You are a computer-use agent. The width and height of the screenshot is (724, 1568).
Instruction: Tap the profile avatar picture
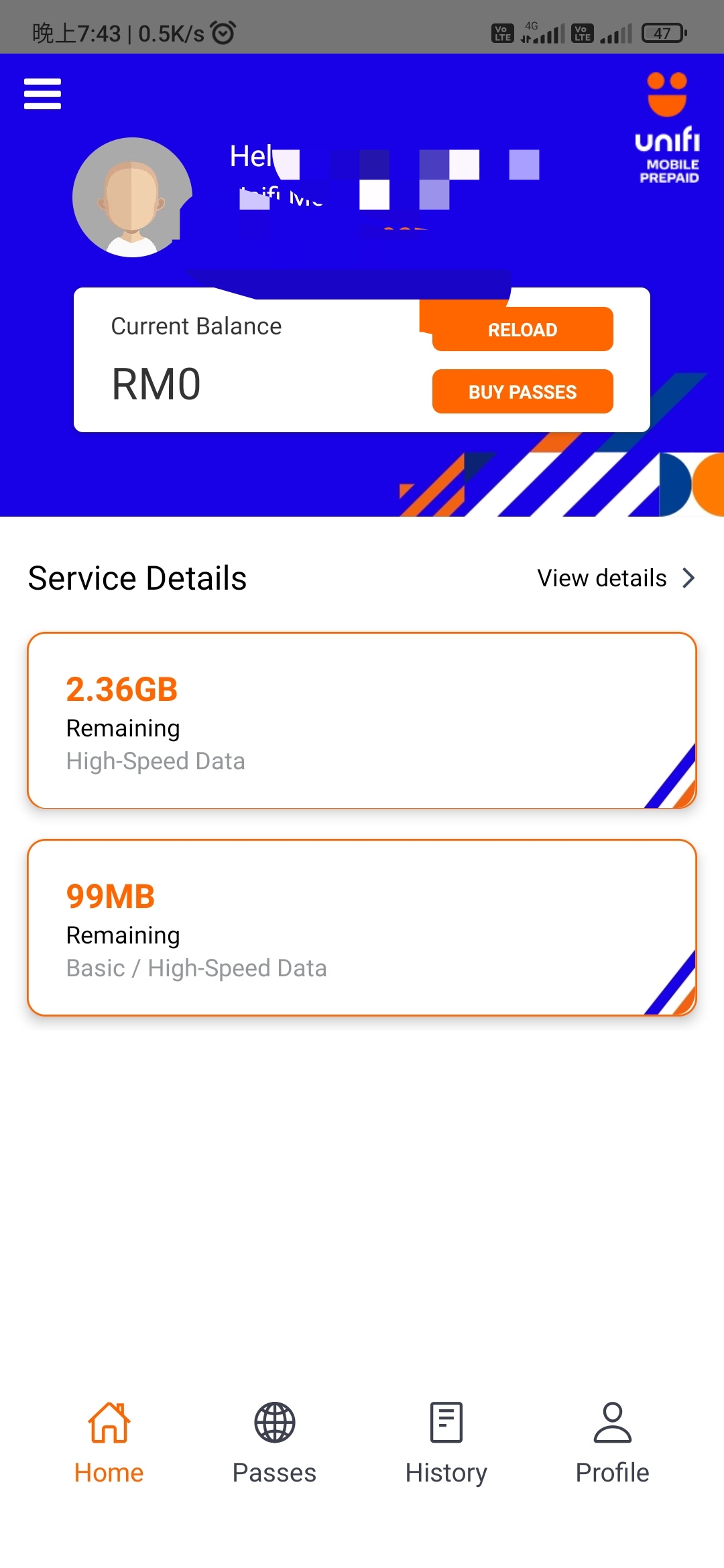[132, 197]
